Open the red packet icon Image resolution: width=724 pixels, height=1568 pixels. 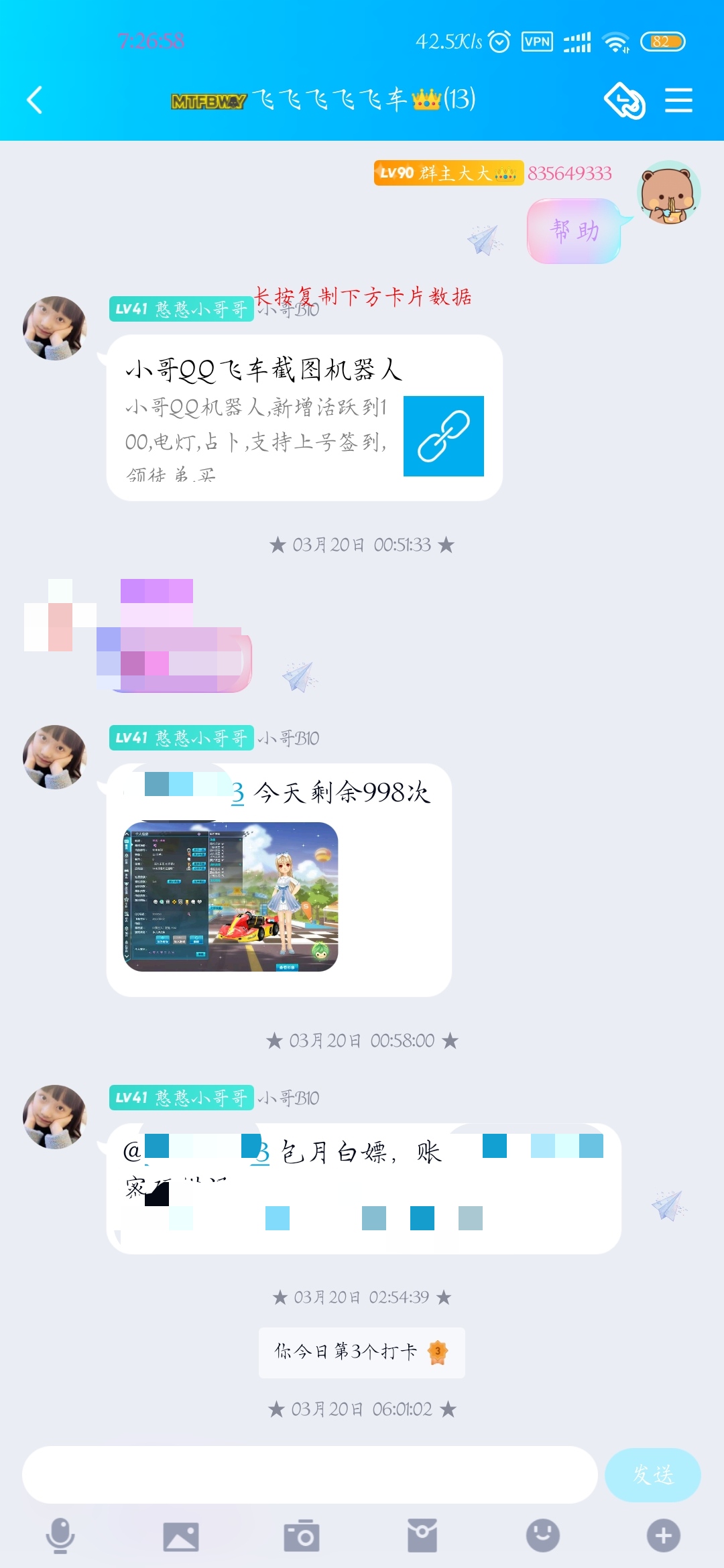tap(422, 1536)
